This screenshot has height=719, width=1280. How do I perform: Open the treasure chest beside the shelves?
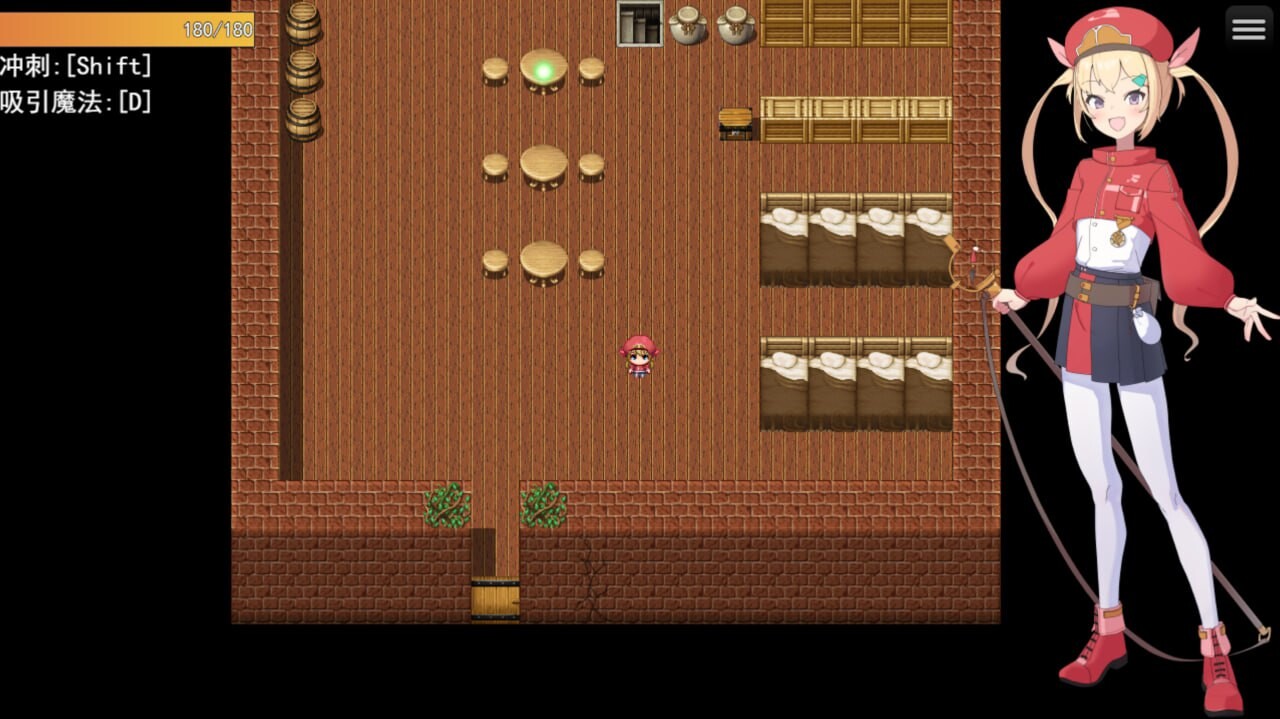[735, 123]
